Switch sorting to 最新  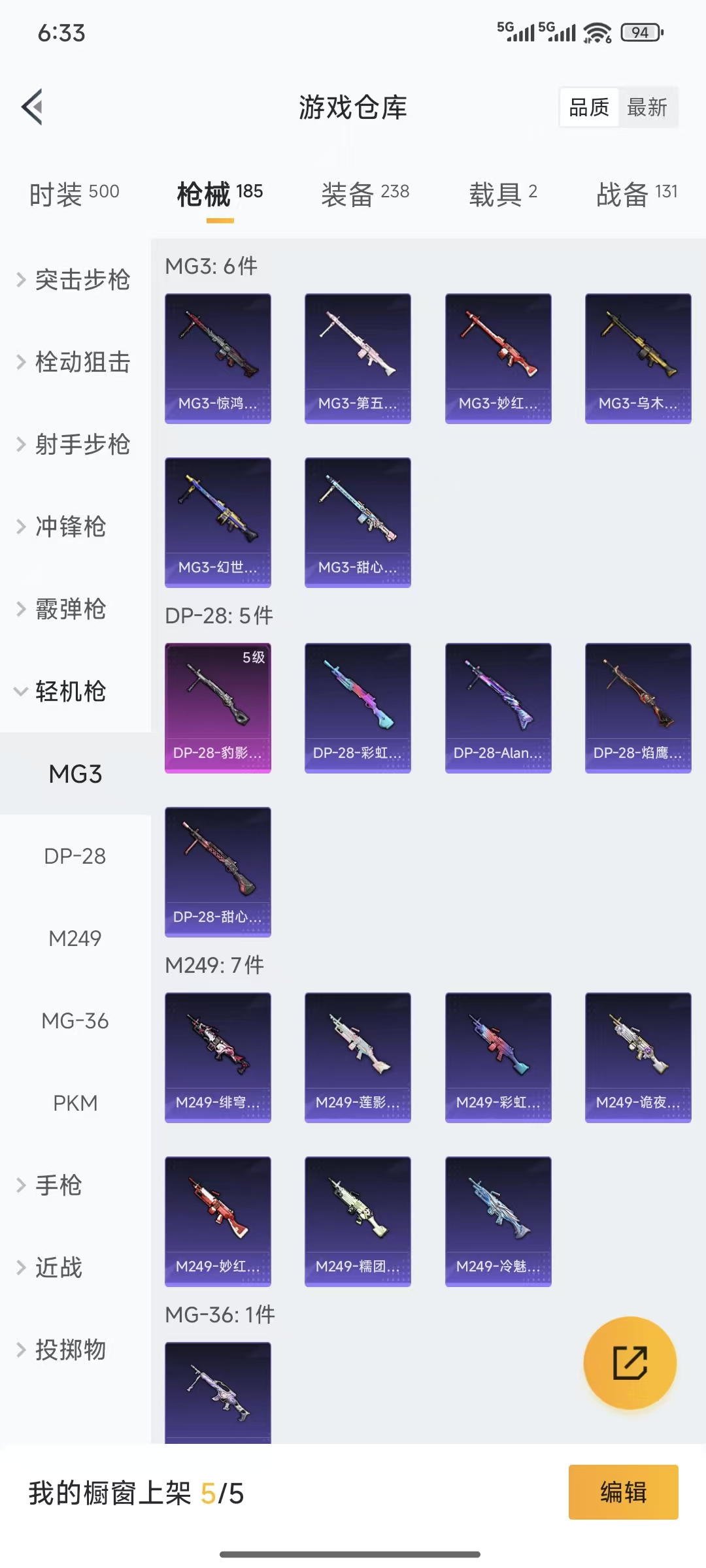647,107
